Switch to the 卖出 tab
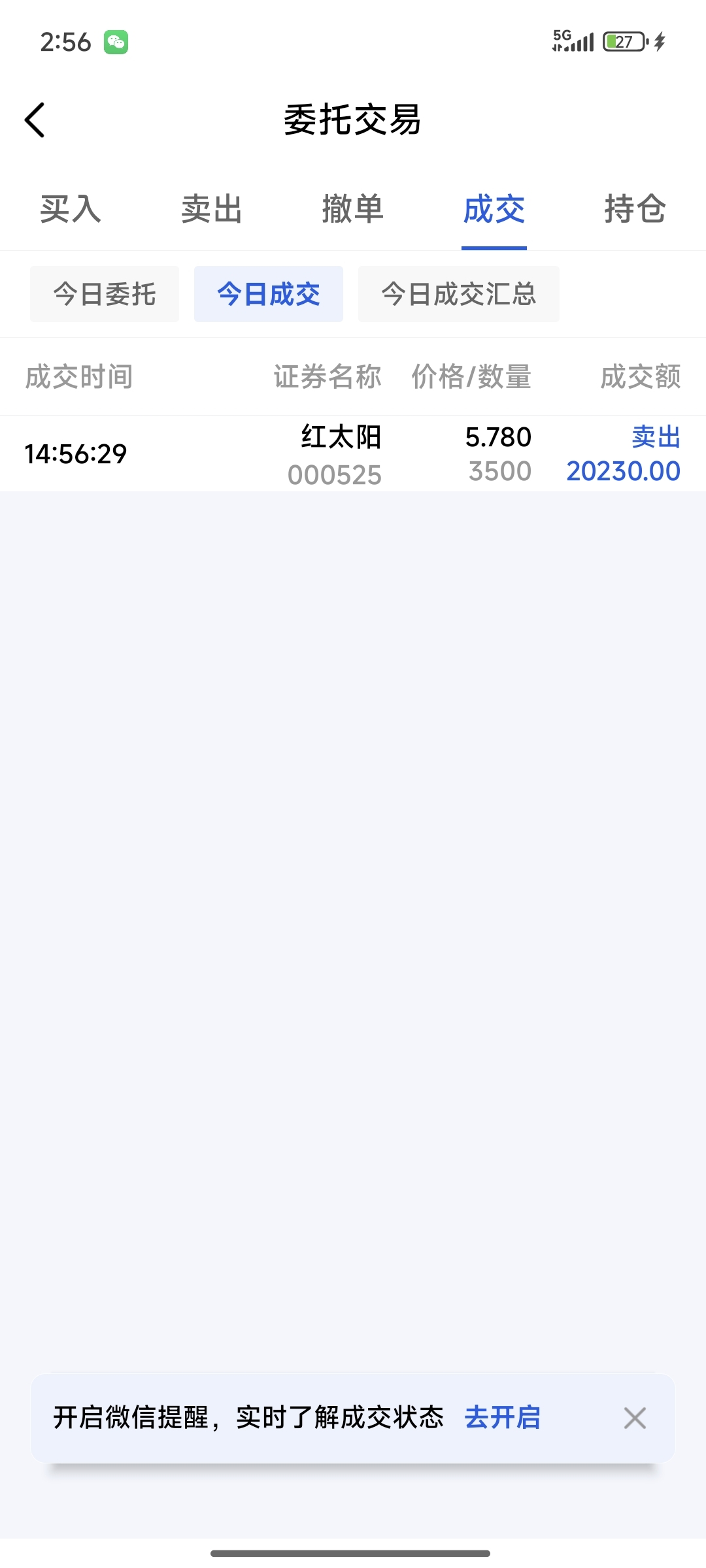Screen dimensions: 706x1568 [212, 210]
